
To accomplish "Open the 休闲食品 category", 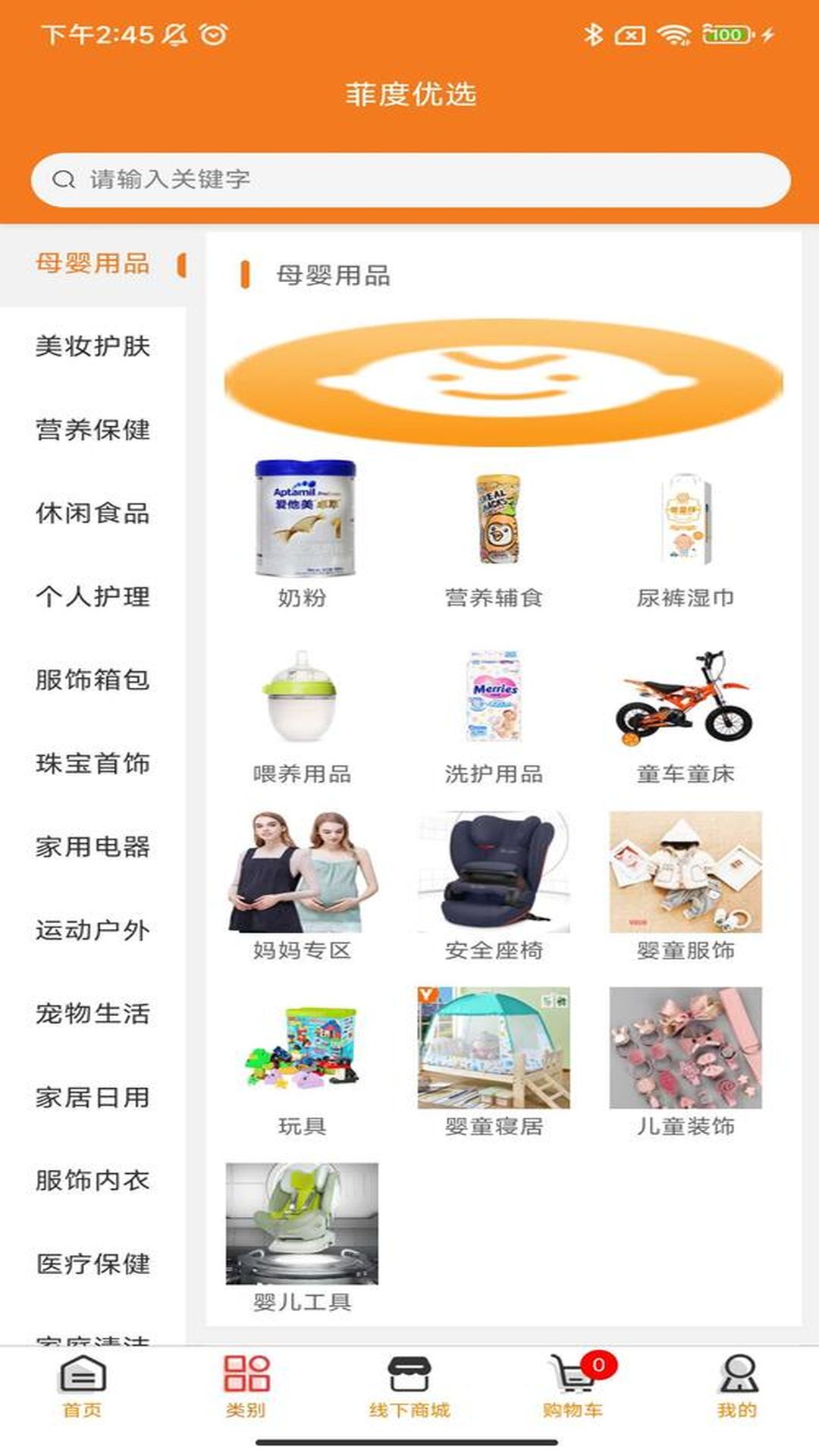I will point(93,513).
